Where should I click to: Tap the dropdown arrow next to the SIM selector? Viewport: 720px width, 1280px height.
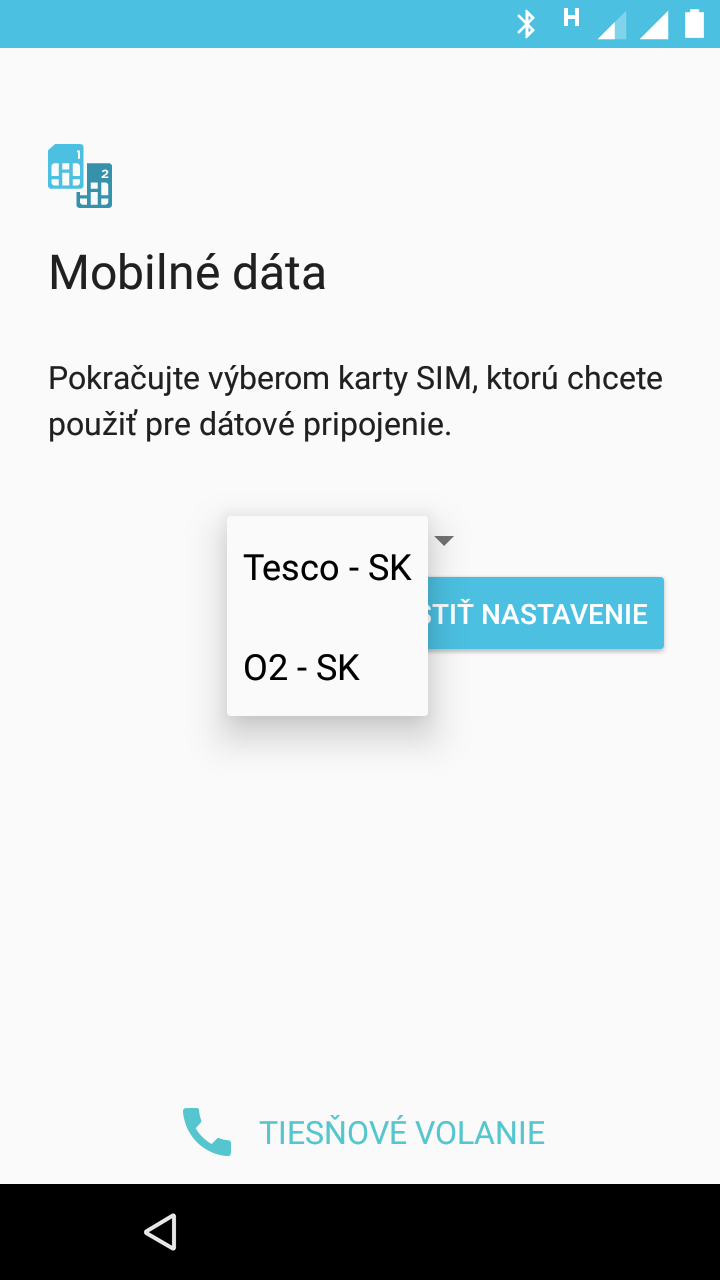(445, 540)
